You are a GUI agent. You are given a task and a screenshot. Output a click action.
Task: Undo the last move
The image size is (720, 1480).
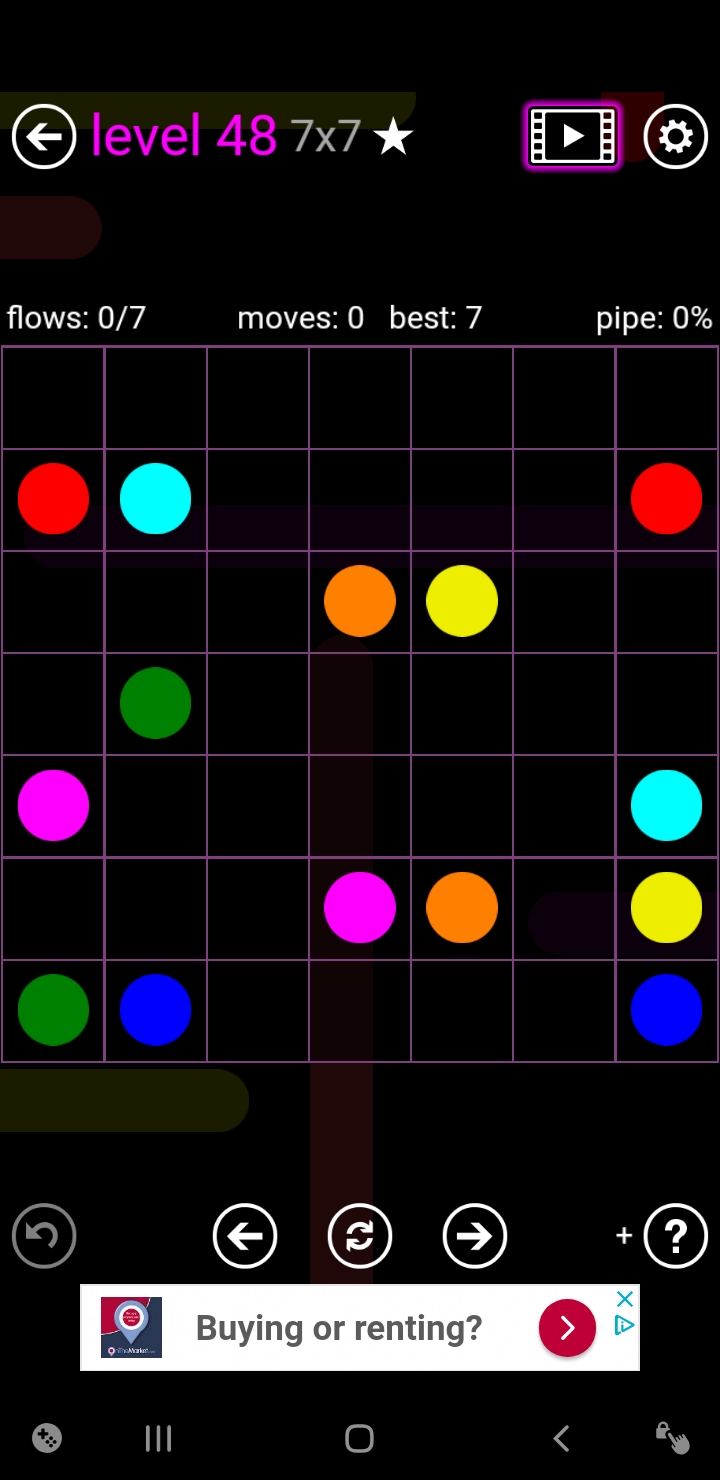44,1236
